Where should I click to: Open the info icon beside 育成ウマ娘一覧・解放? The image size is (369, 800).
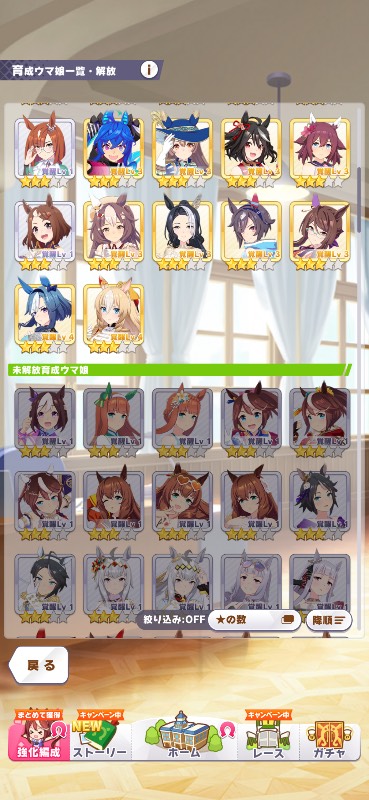pos(149,70)
